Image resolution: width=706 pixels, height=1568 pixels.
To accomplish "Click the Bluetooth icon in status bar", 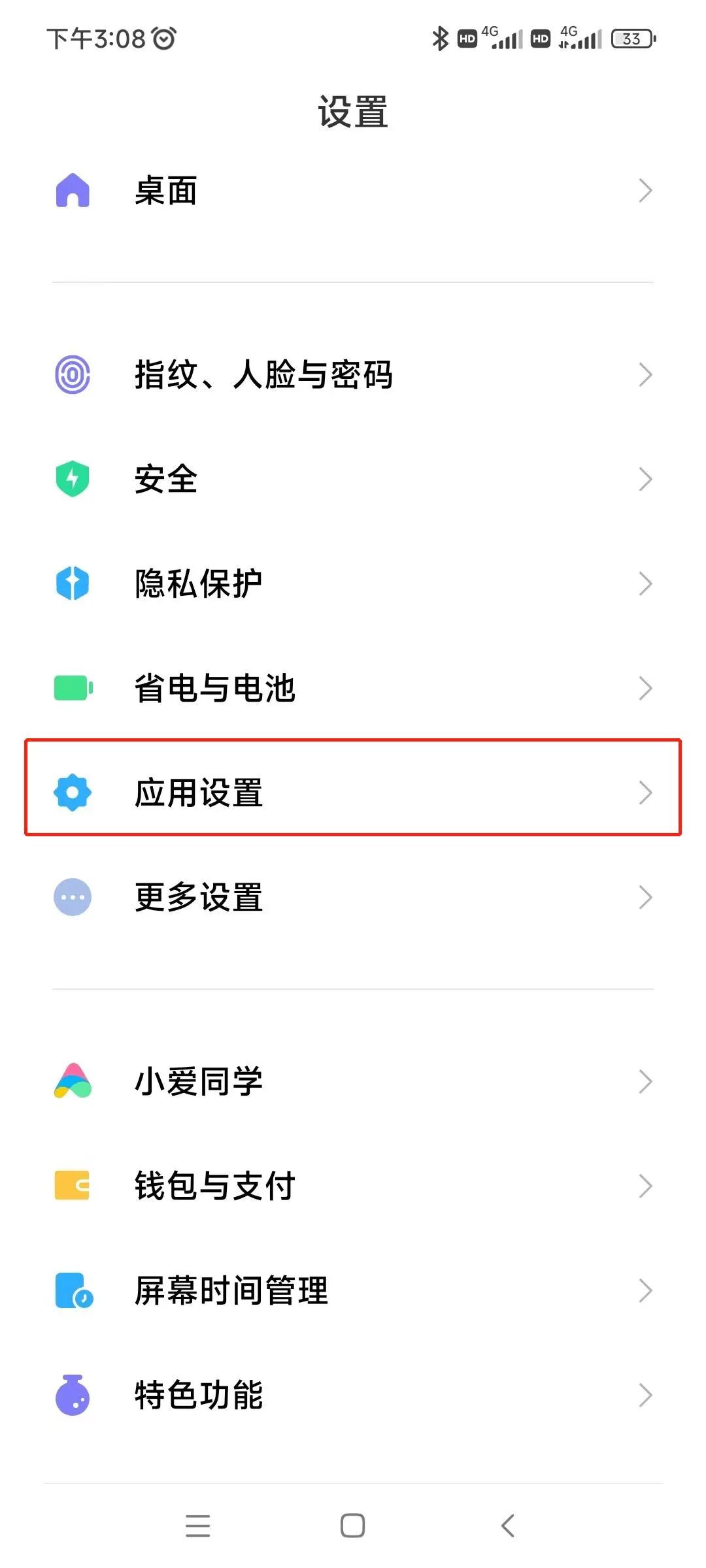I will pyautogui.click(x=439, y=39).
